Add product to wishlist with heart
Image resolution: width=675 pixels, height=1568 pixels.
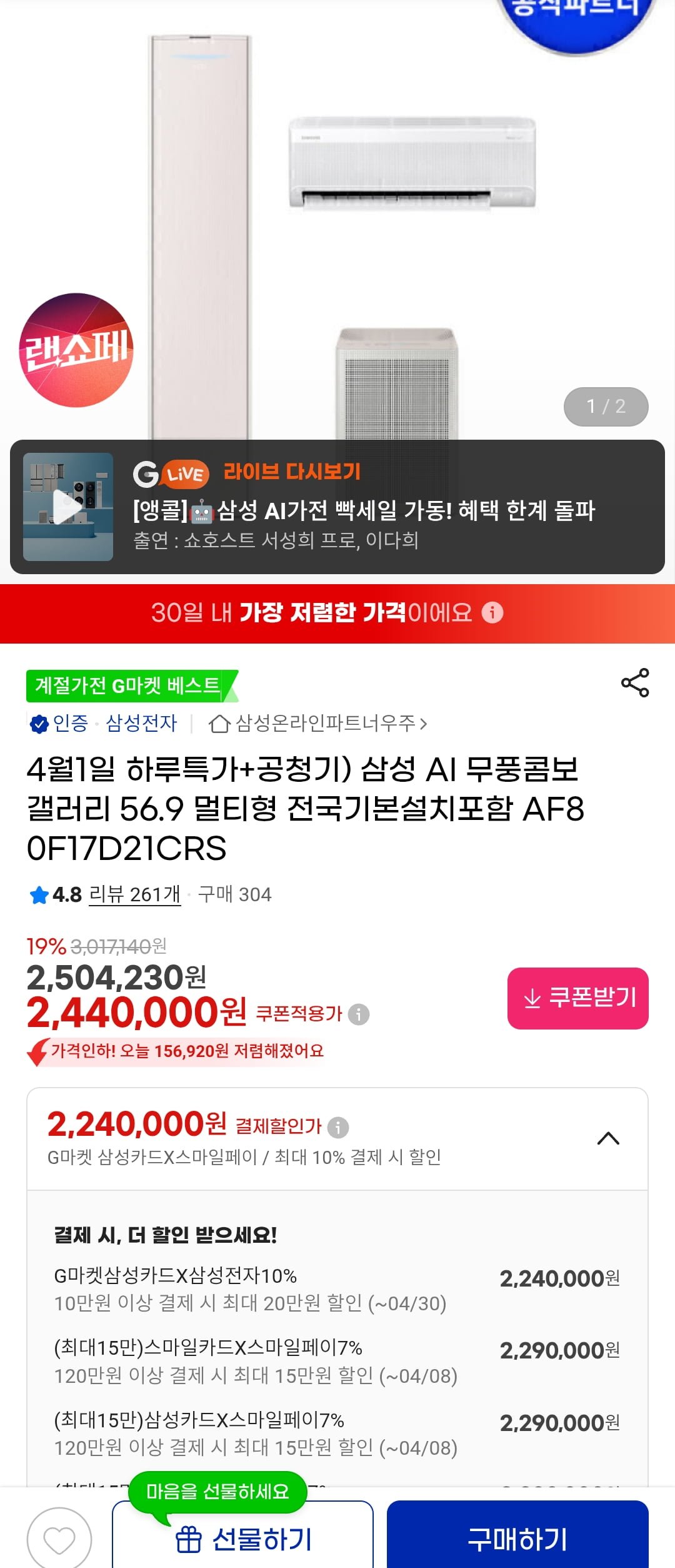(x=59, y=1539)
